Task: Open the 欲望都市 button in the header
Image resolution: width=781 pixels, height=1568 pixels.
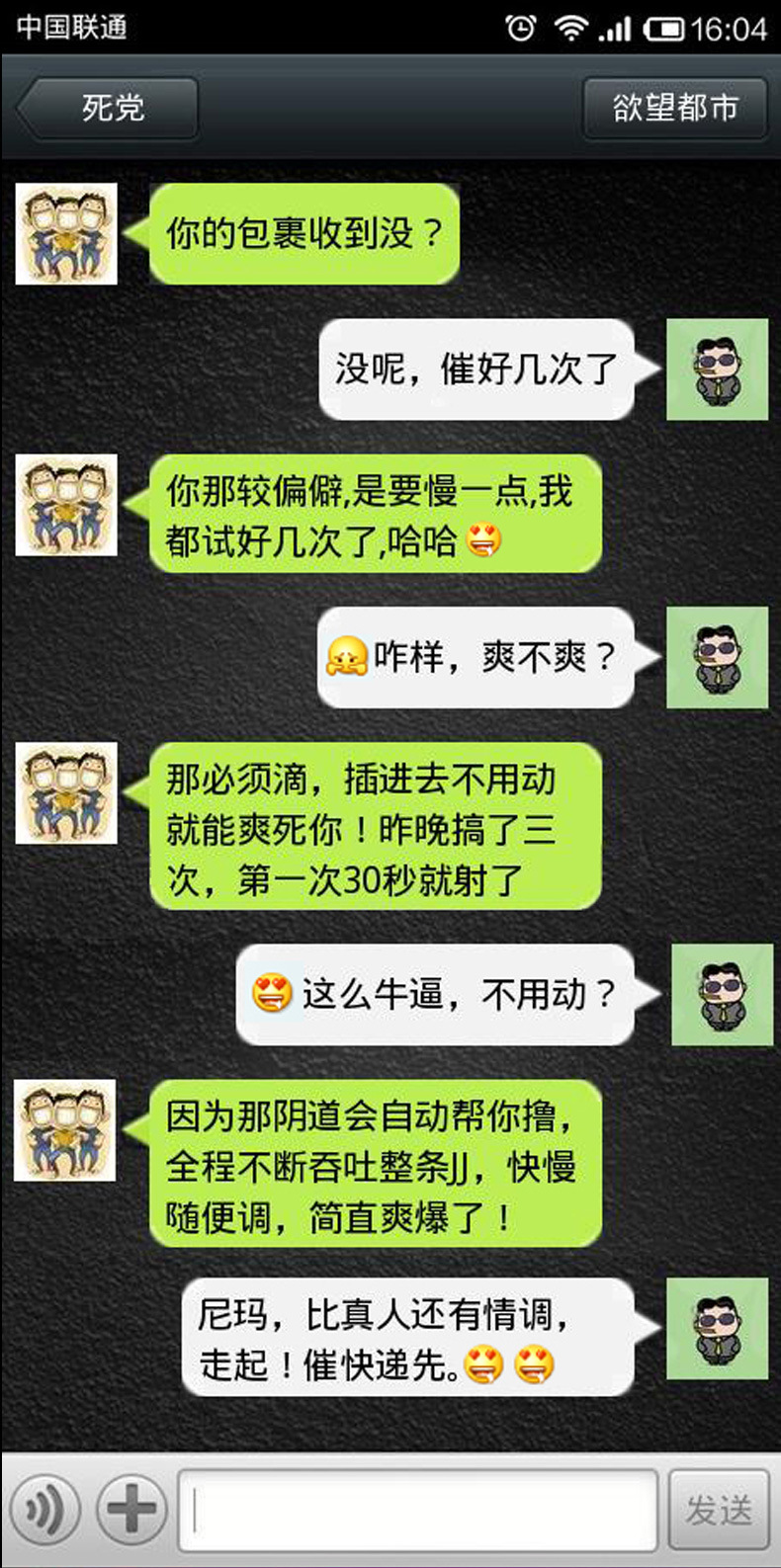Action: [x=675, y=108]
